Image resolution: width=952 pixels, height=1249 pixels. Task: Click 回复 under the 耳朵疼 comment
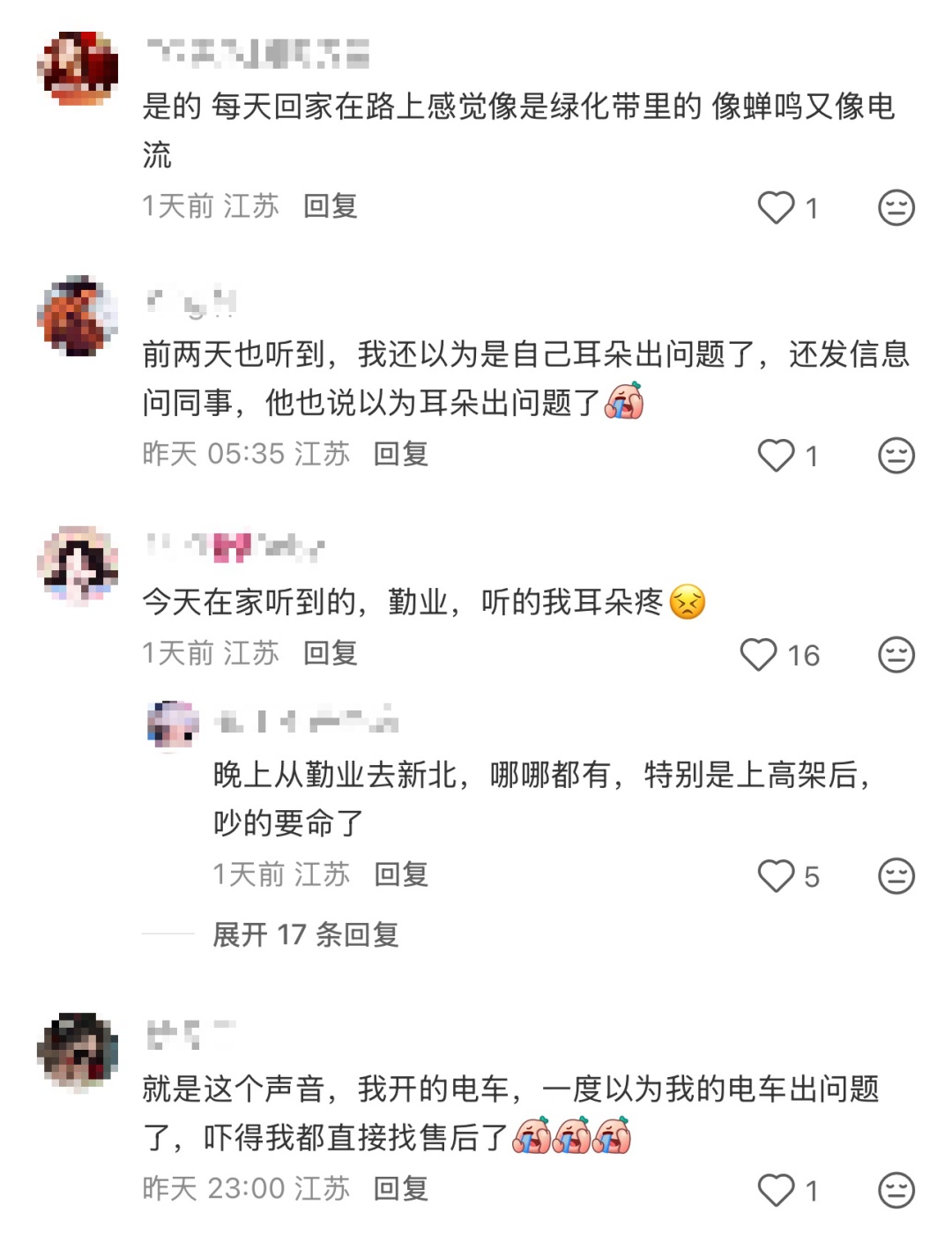pos(331,654)
